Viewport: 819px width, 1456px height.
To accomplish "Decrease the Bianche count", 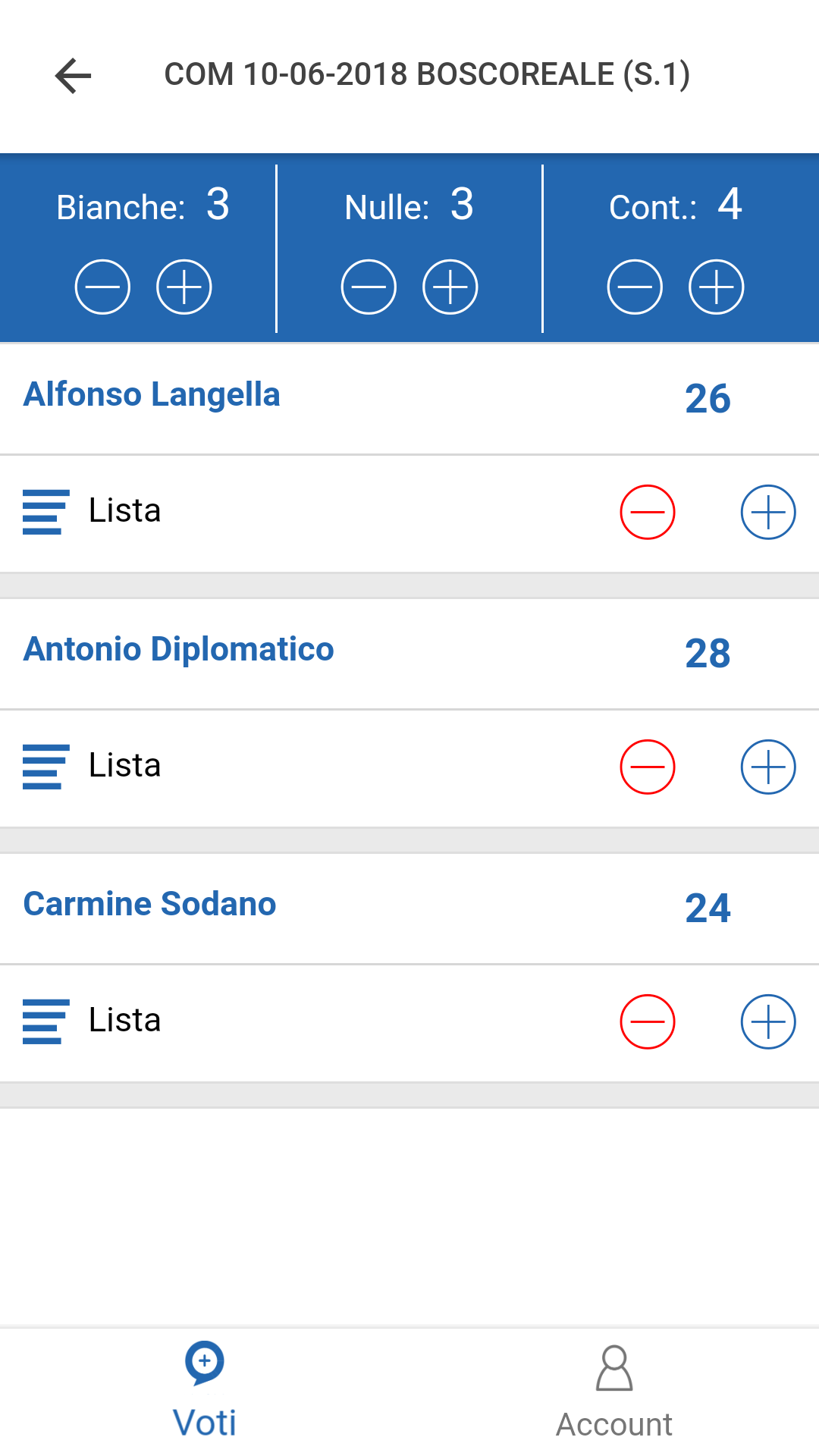I will 102,287.
